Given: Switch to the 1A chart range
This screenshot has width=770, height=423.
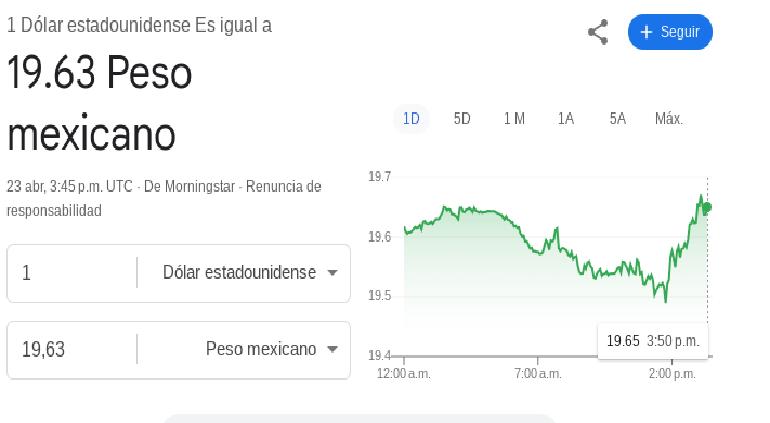Looking at the screenshot, I should 566,118.
